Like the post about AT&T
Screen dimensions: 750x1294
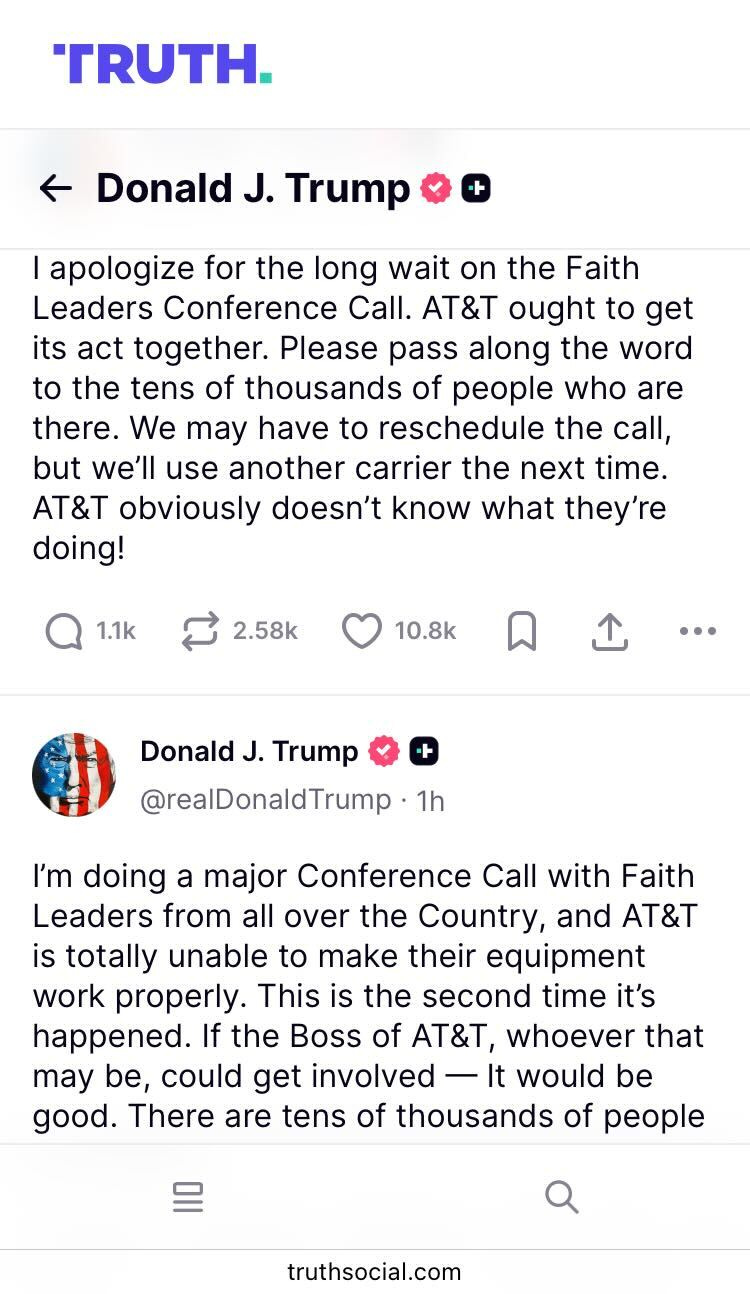click(x=360, y=630)
